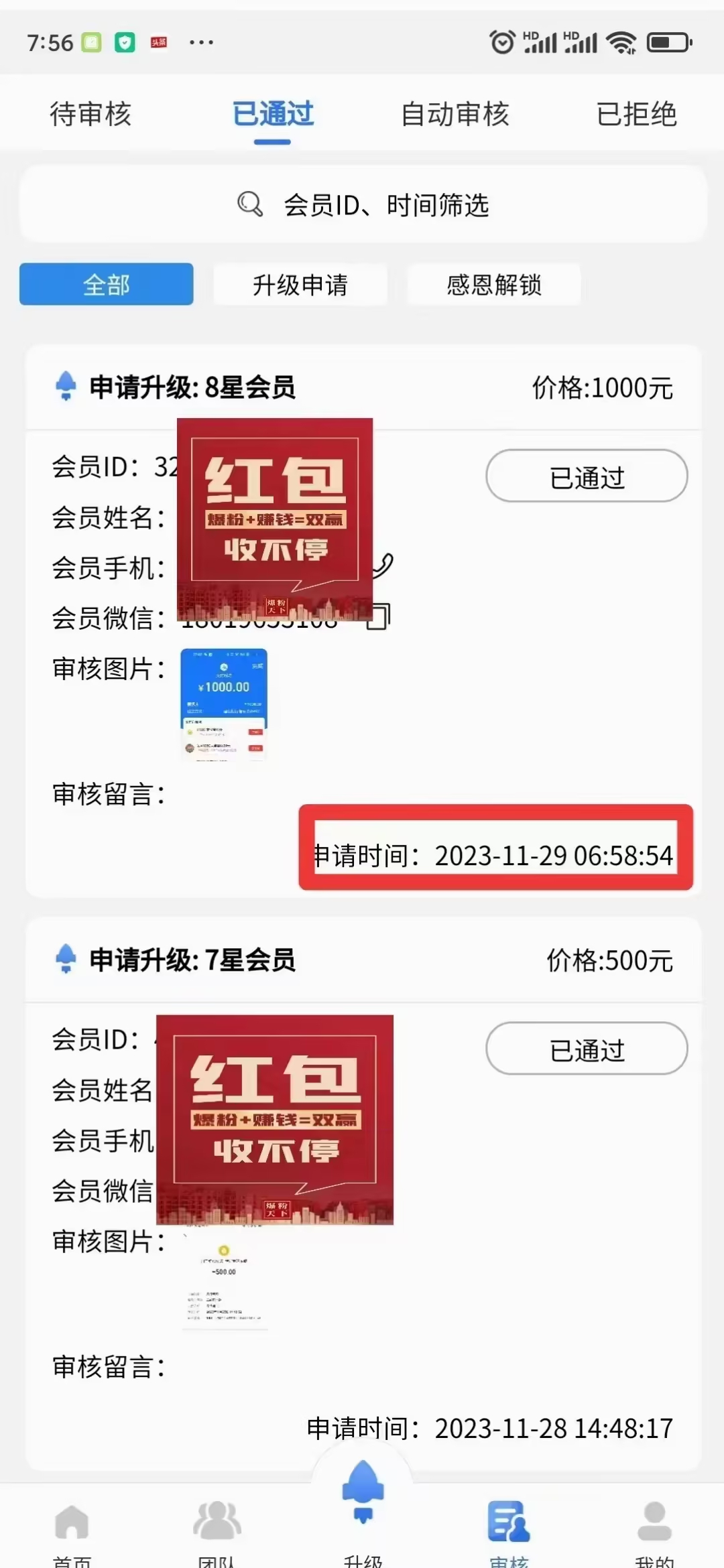The height and width of the screenshot is (1568, 724).
Task: Copy the WeChat ID on 8星会员 card
Action: (378, 616)
